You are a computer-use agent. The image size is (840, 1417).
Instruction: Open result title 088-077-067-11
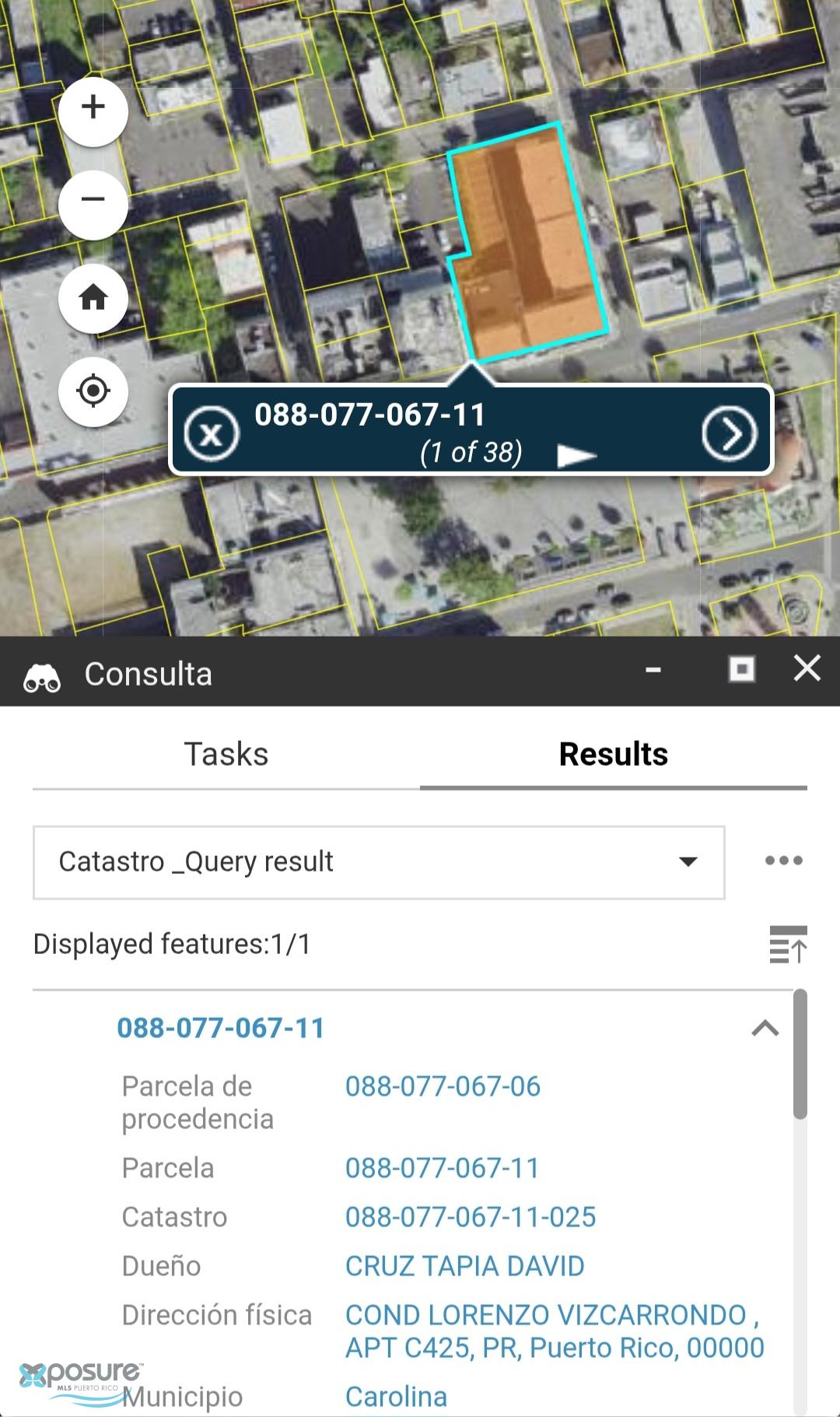click(x=221, y=1028)
